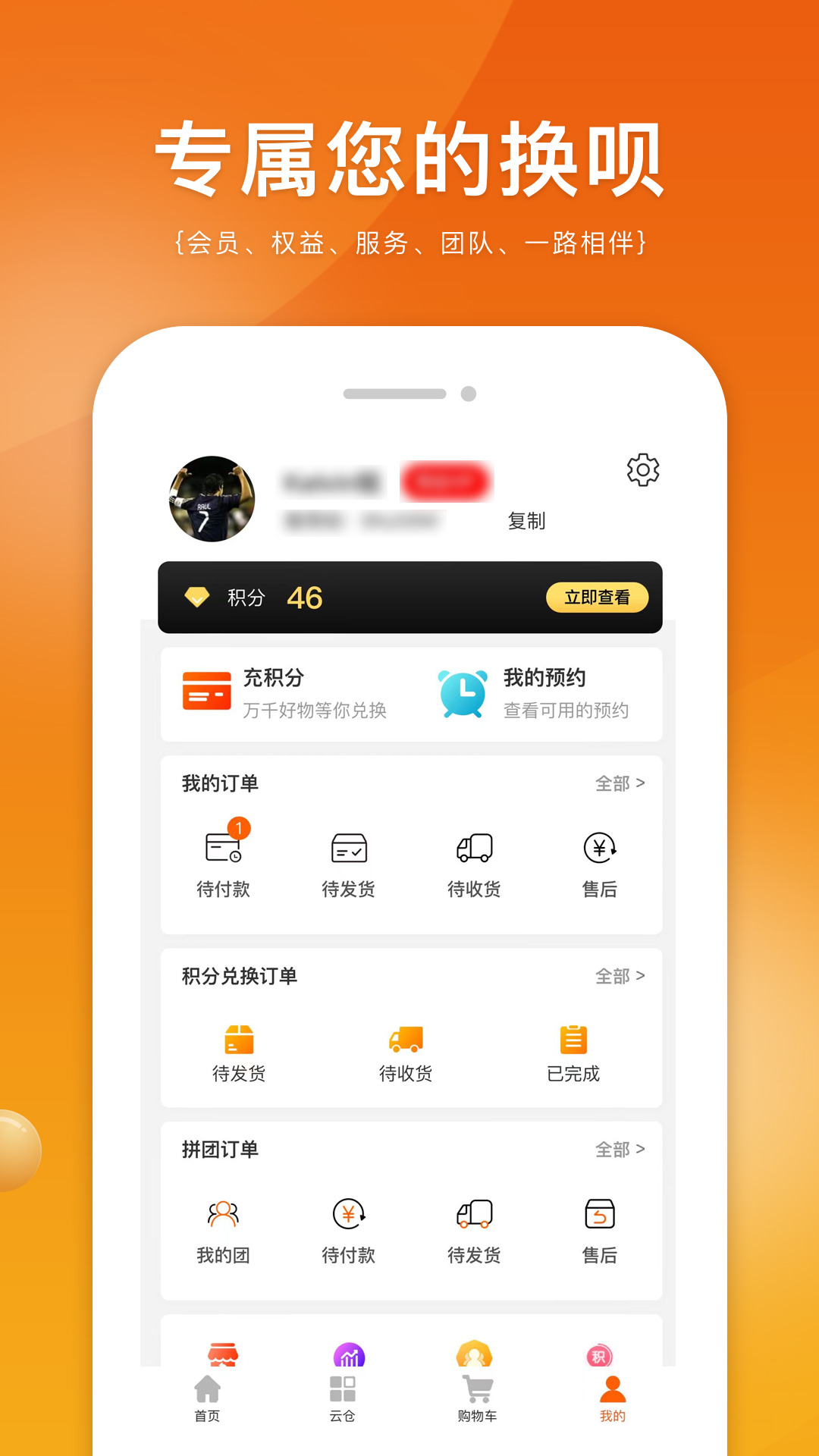Open the 充积分 recharge points icon
819x1456 pixels.
click(x=206, y=692)
